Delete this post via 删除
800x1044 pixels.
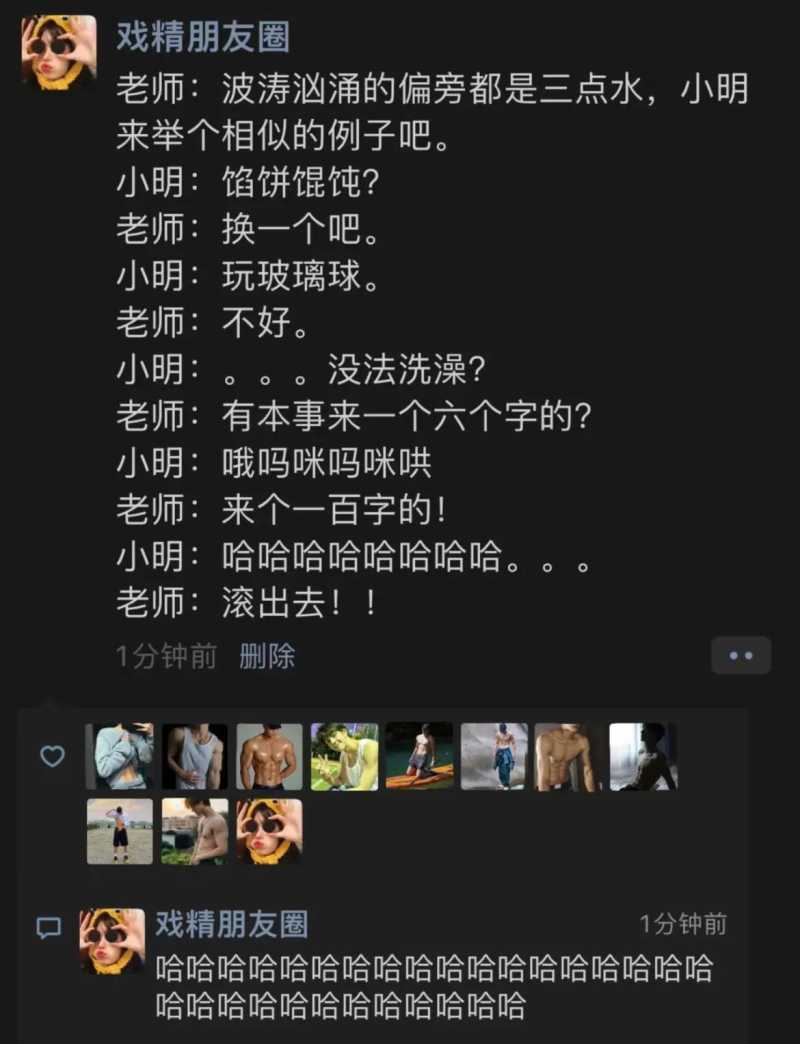pos(267,656)
